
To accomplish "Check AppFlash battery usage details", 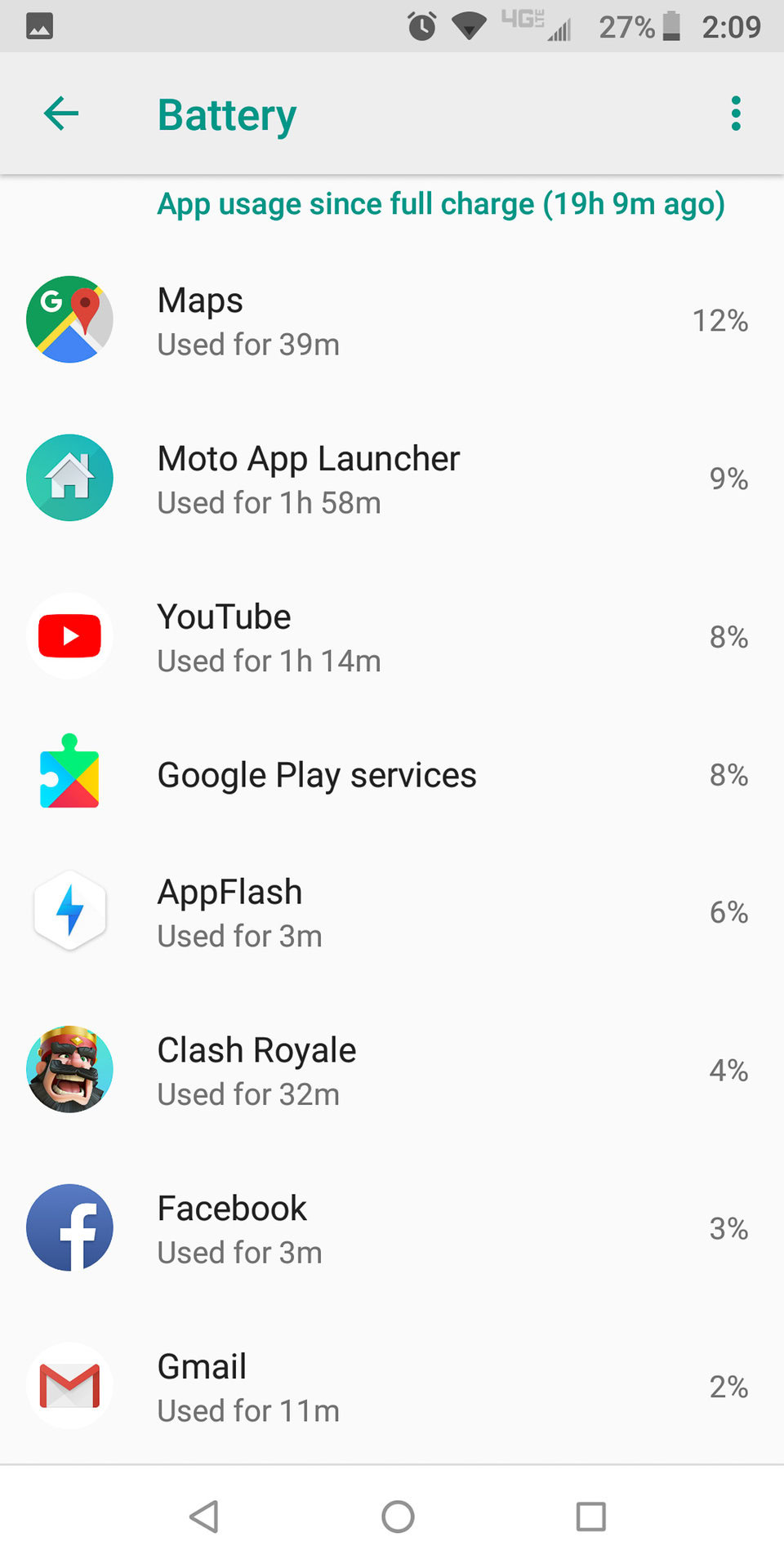I will coord(392,912).
